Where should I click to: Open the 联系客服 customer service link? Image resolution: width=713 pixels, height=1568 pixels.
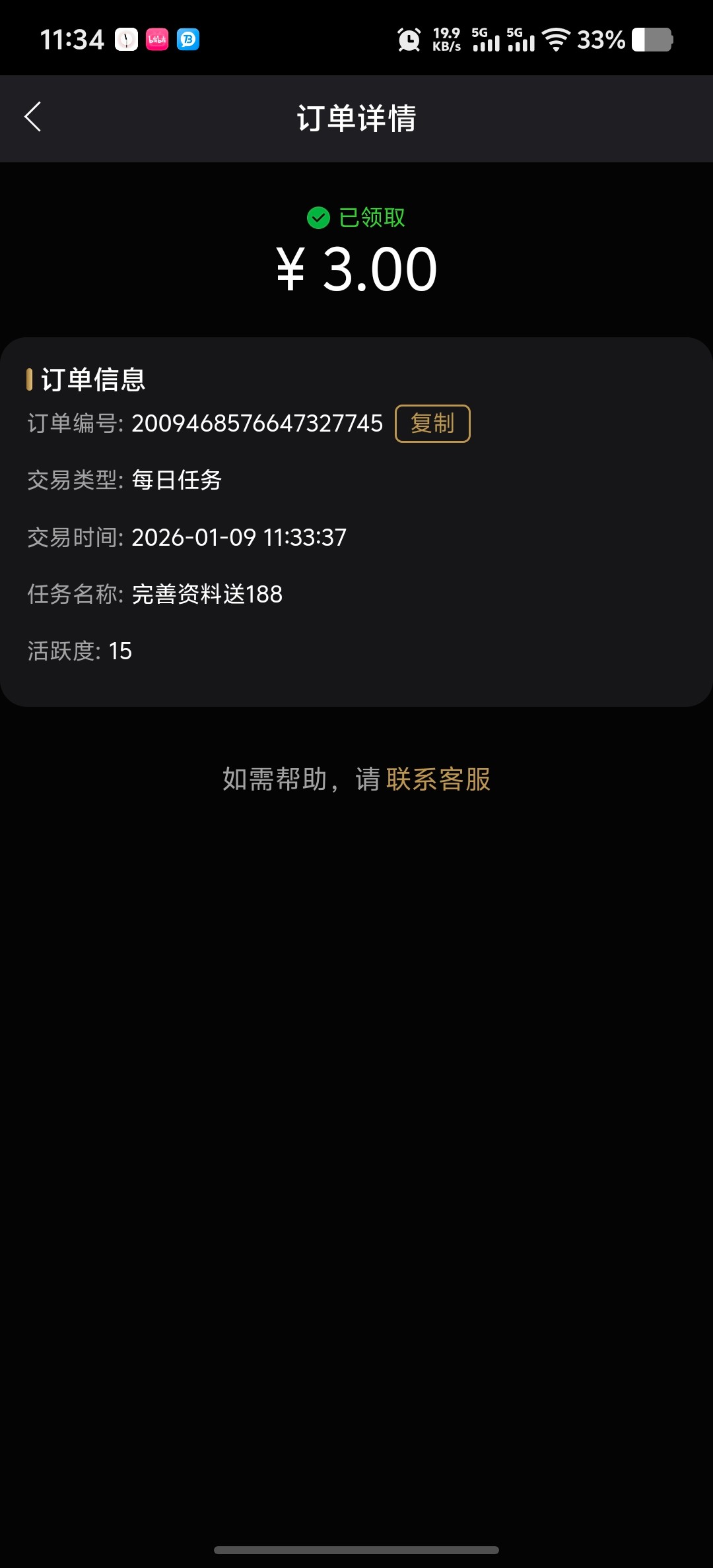tap(438, 779)
